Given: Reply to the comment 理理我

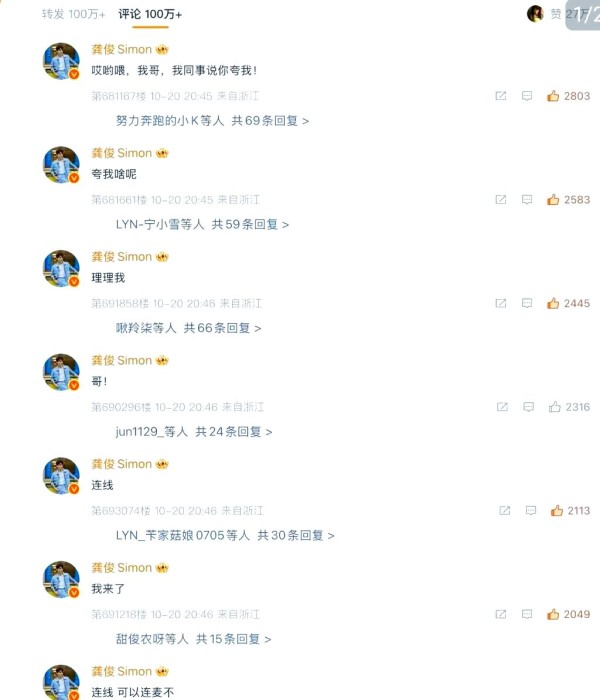Looking at the screenshot, I should [x=527, y=303].
